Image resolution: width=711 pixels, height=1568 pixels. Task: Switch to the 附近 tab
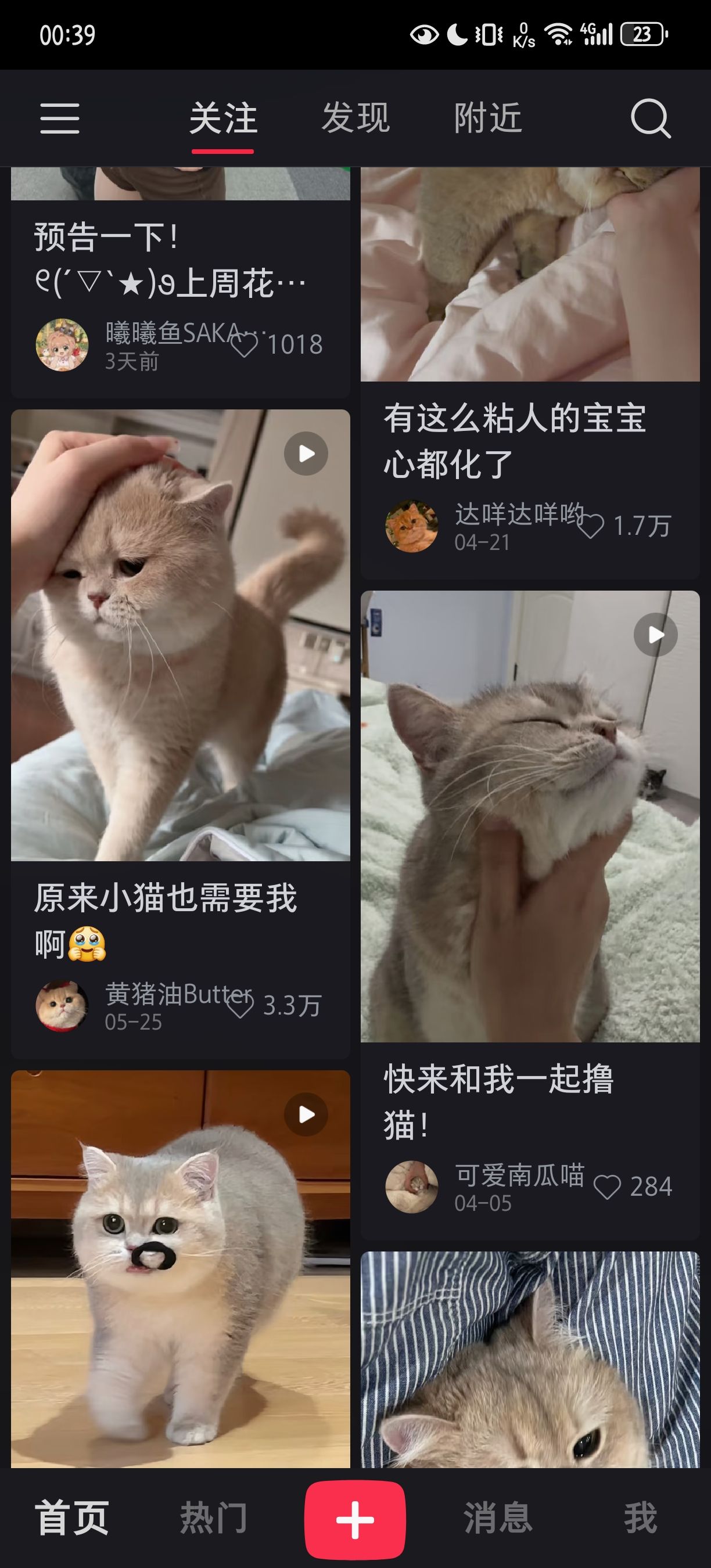487,118
